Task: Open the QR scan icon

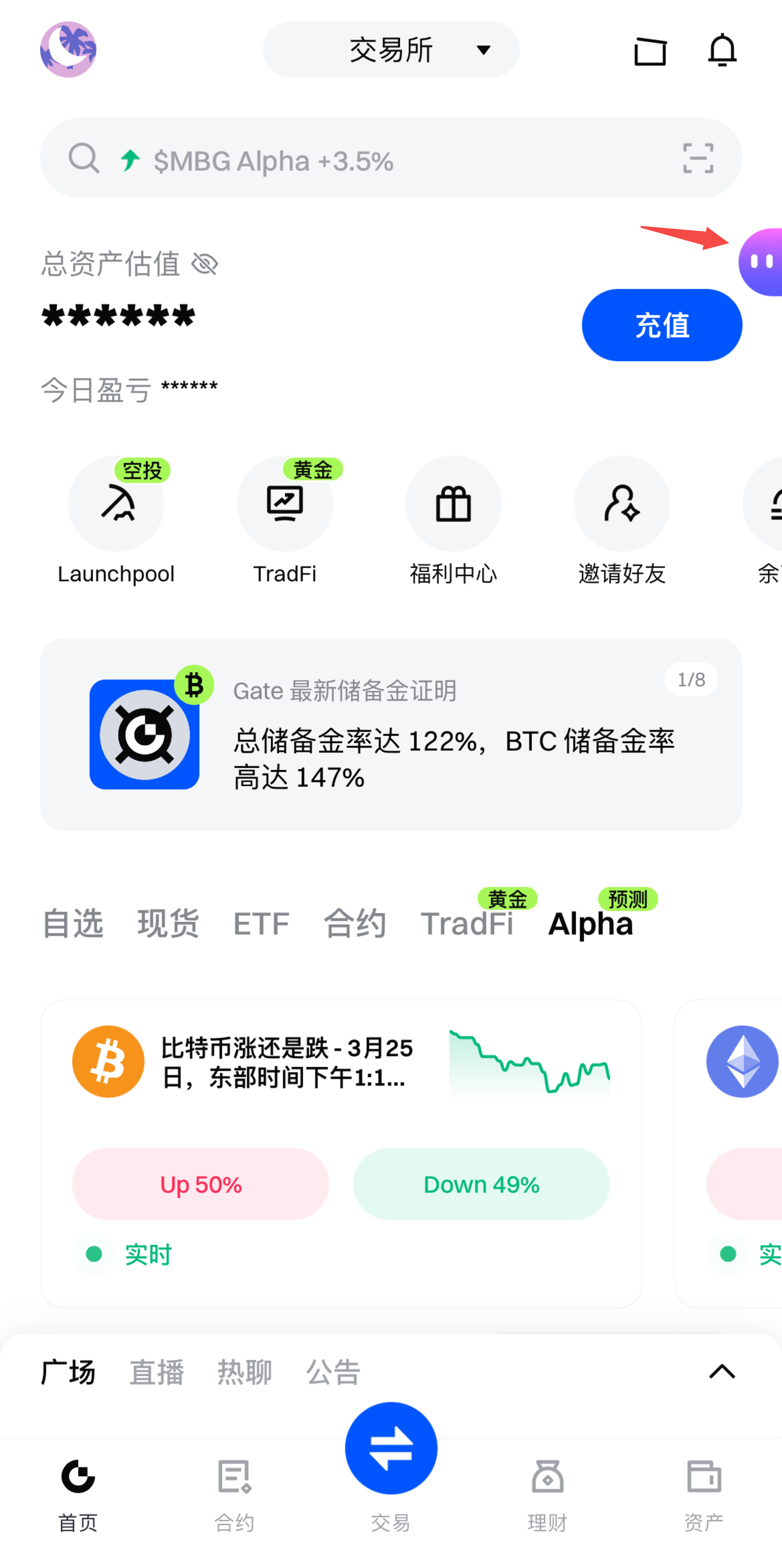Action: point(697,158)
